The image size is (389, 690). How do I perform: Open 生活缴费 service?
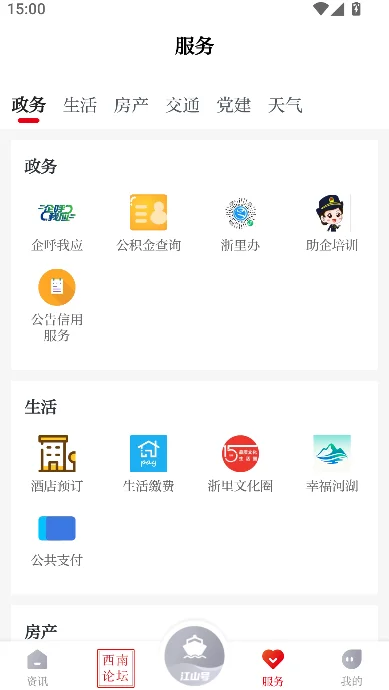click(148, 464)
